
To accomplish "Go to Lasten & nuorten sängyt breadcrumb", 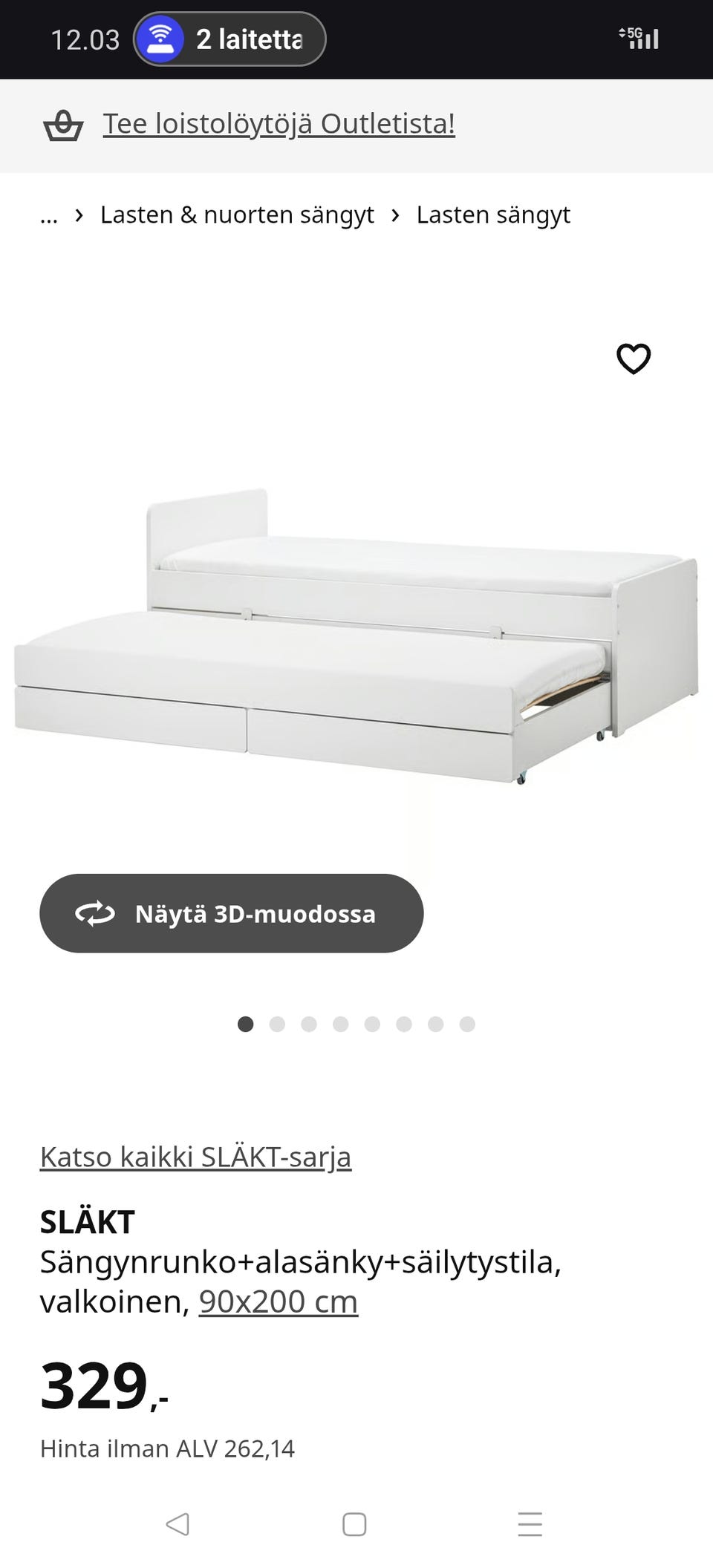I will click(237, 215).
